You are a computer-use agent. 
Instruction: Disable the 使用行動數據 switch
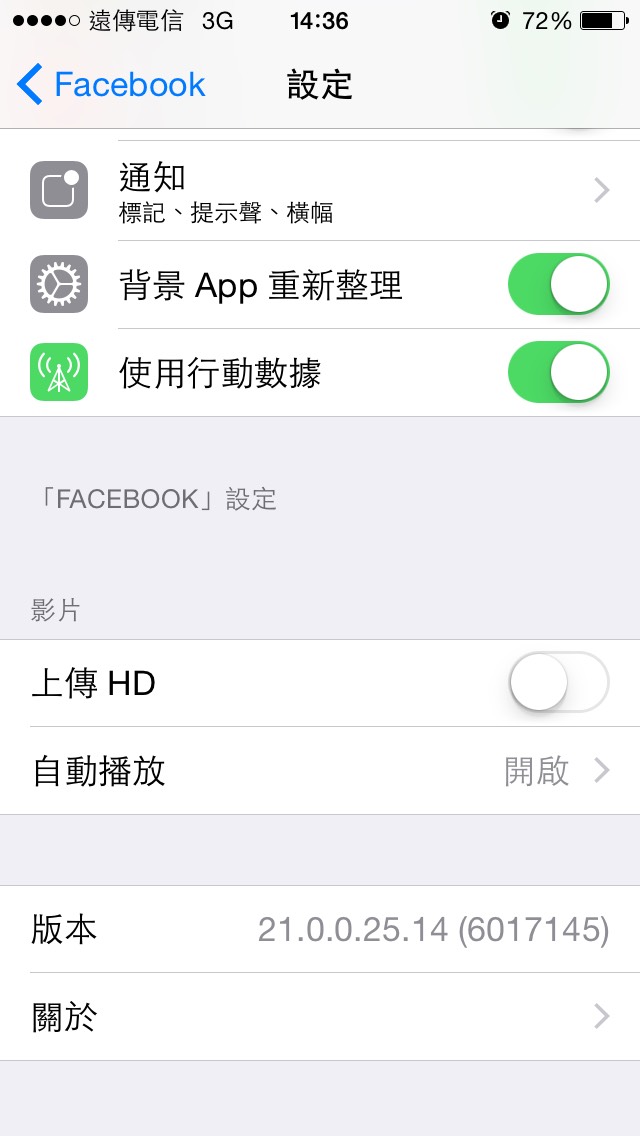558,372
